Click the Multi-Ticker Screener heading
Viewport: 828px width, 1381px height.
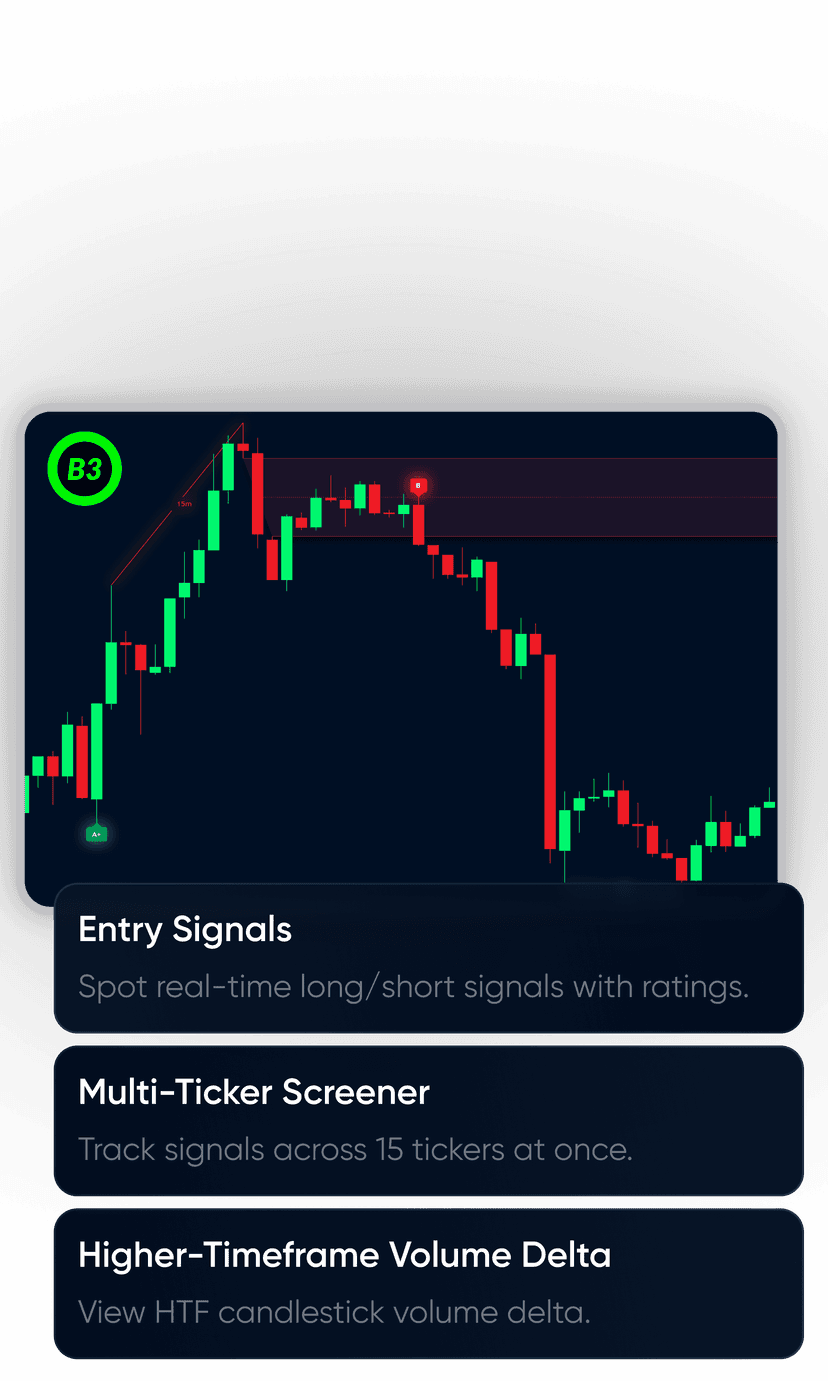[253, 1092]
